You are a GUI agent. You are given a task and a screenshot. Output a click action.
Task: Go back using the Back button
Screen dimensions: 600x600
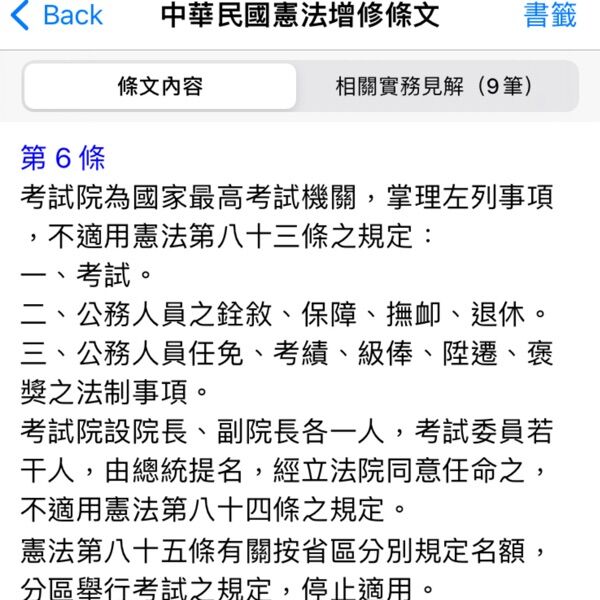point(57,16)
